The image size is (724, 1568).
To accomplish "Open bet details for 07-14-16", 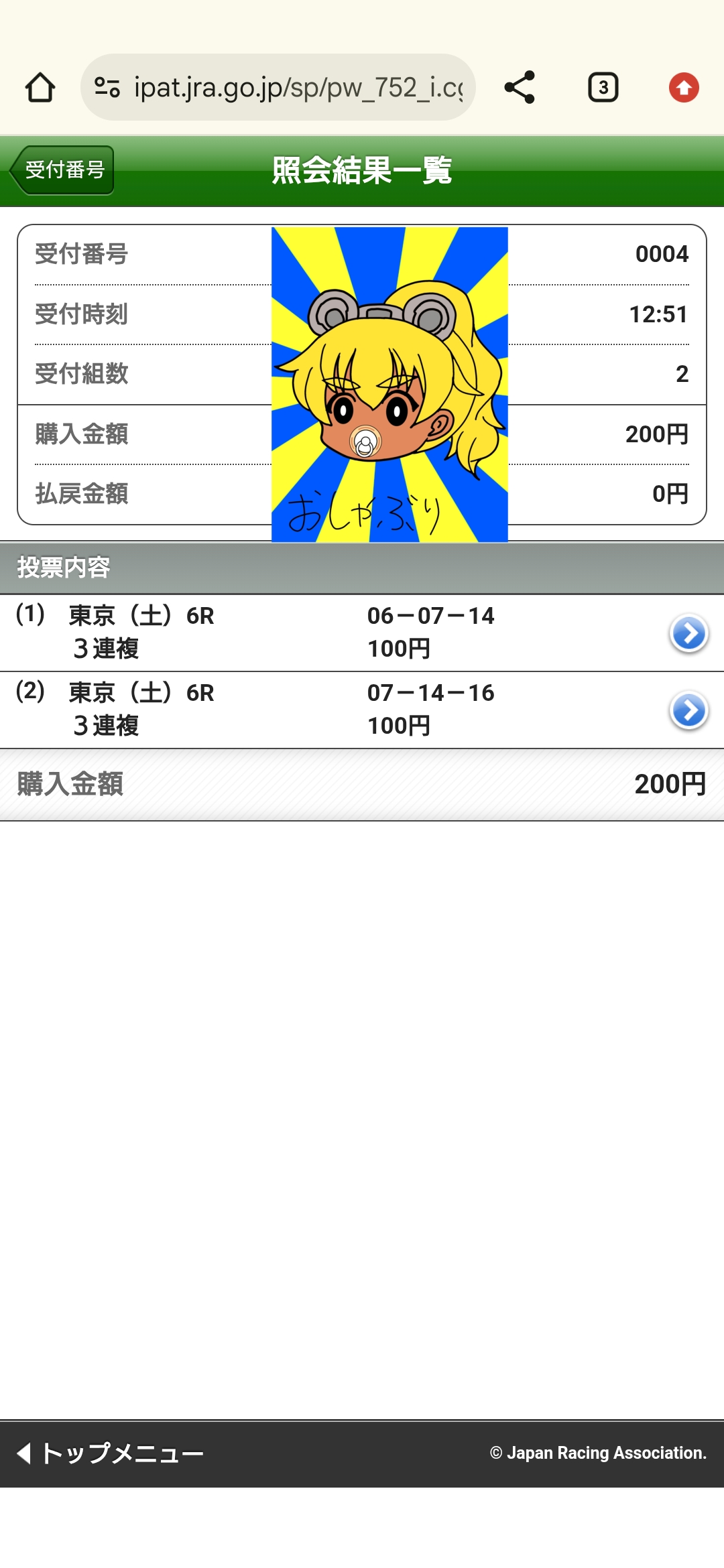I will [x=688, y=710].
